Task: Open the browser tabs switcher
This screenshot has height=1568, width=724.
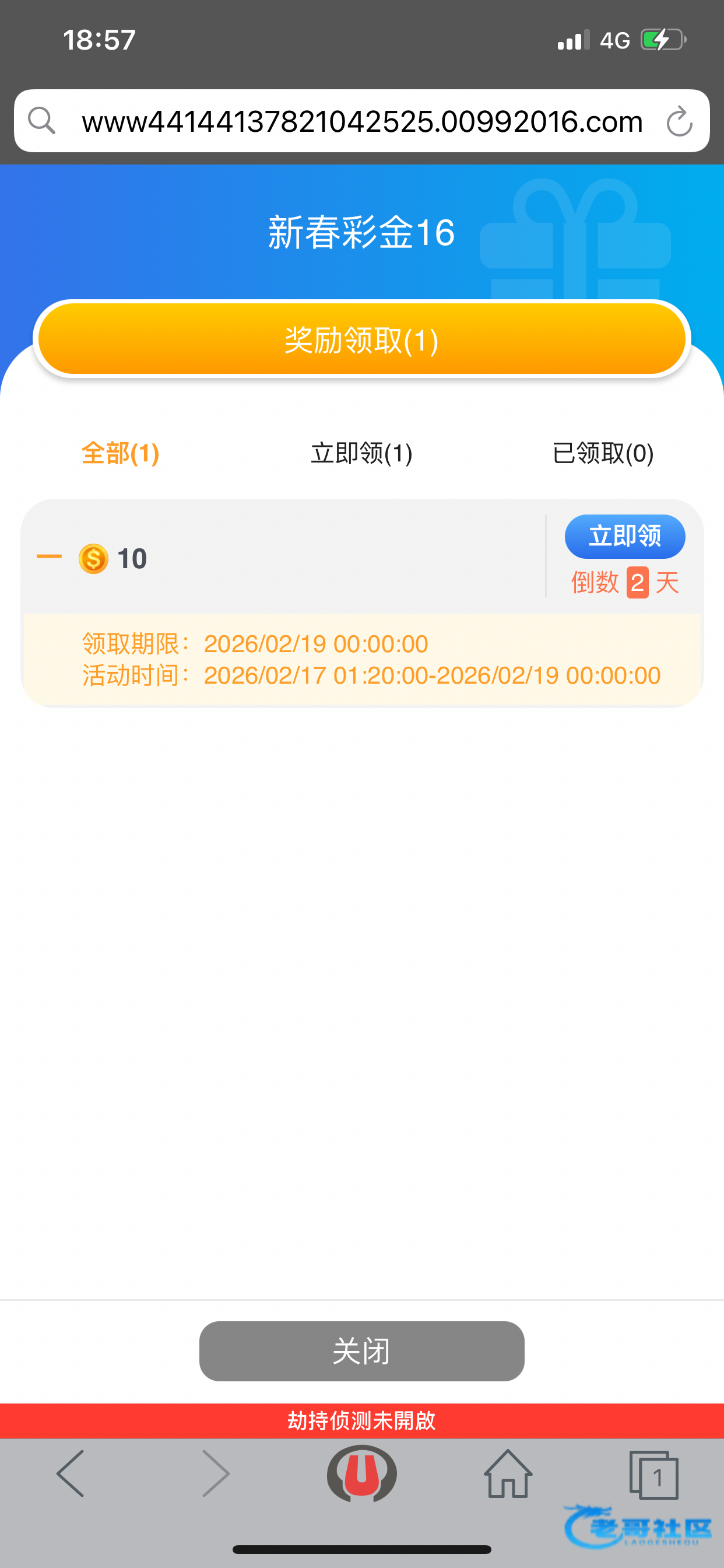Action: click(x=653, y=1474)
